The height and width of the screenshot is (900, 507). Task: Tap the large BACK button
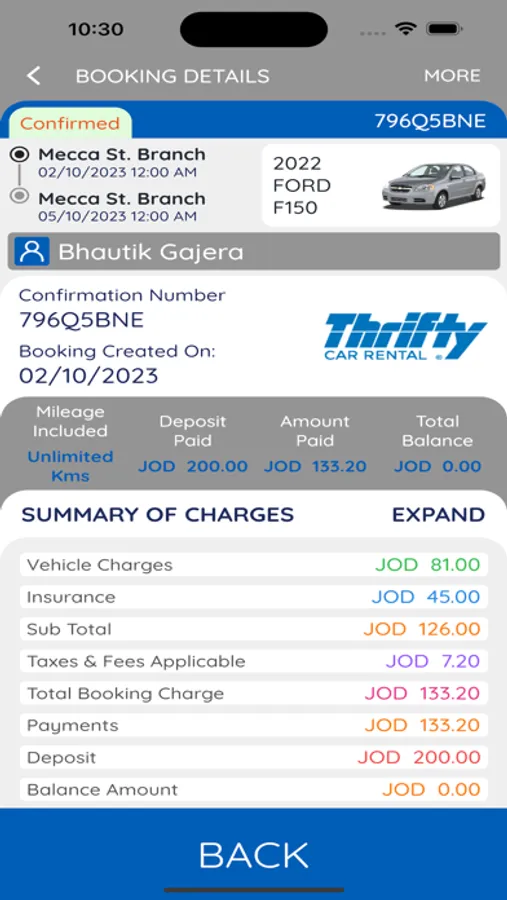[253, 854]
